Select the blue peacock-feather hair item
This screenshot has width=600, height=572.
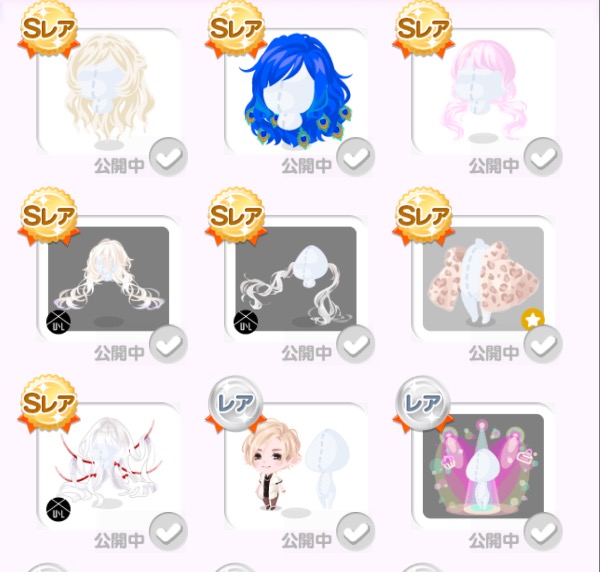pyautogui.click(x=296, y=90)
